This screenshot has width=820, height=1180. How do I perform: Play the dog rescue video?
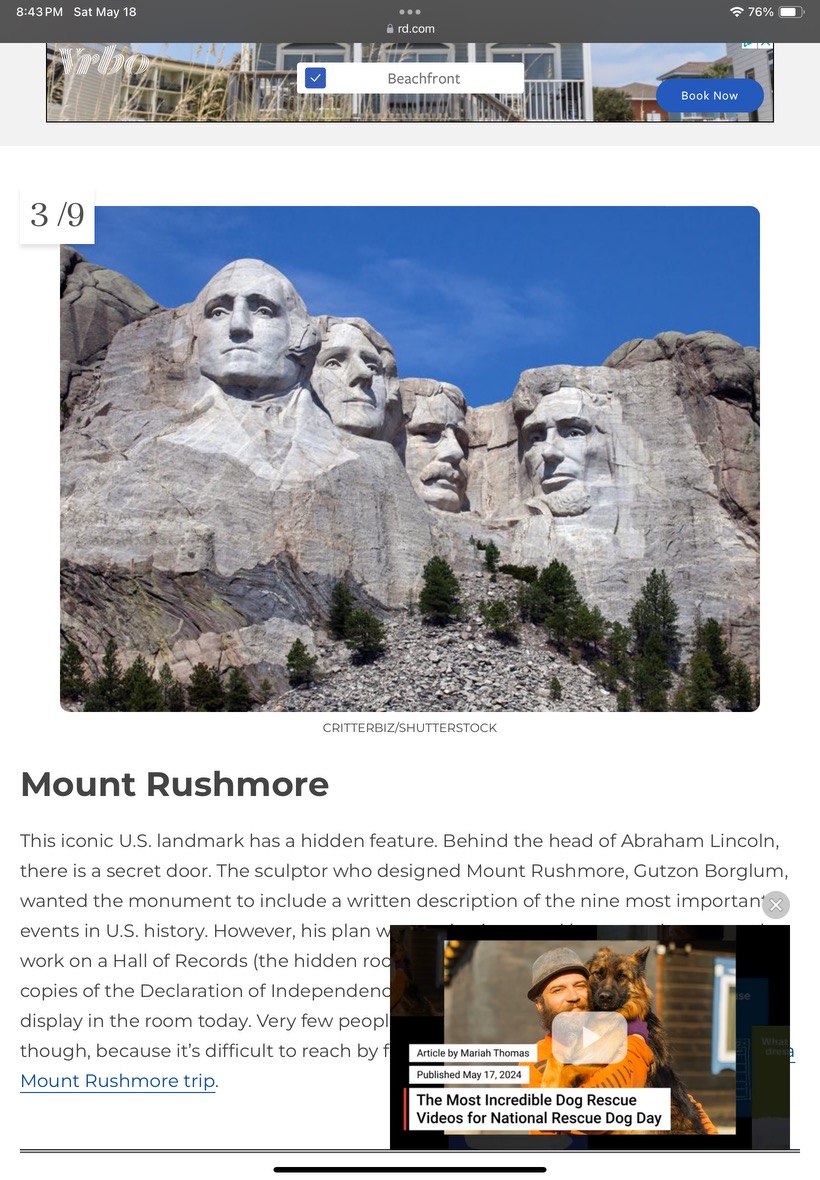[589, 1037]
